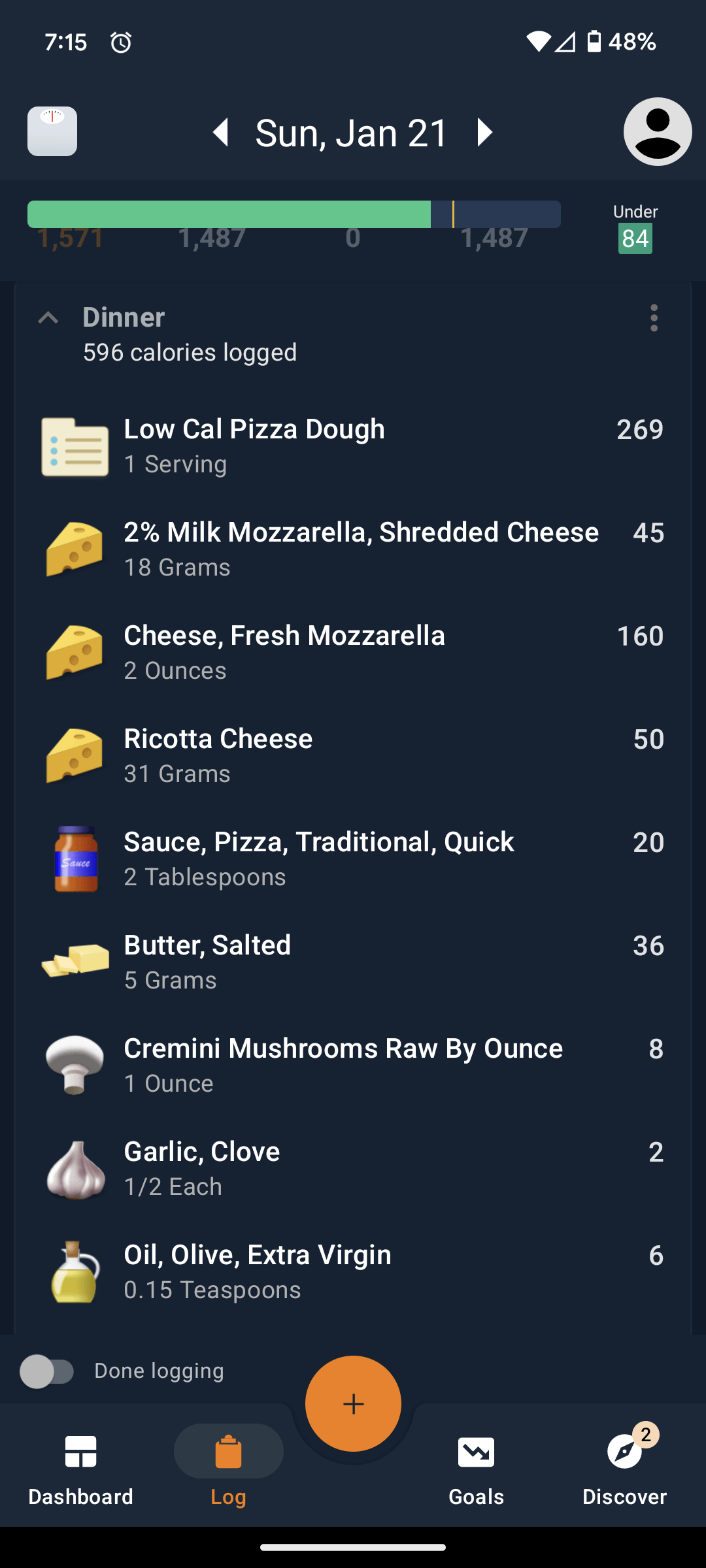Open Ricotta Cheese entry
Viewport: 706px width, 1568px height.
[x=353, y=756]
